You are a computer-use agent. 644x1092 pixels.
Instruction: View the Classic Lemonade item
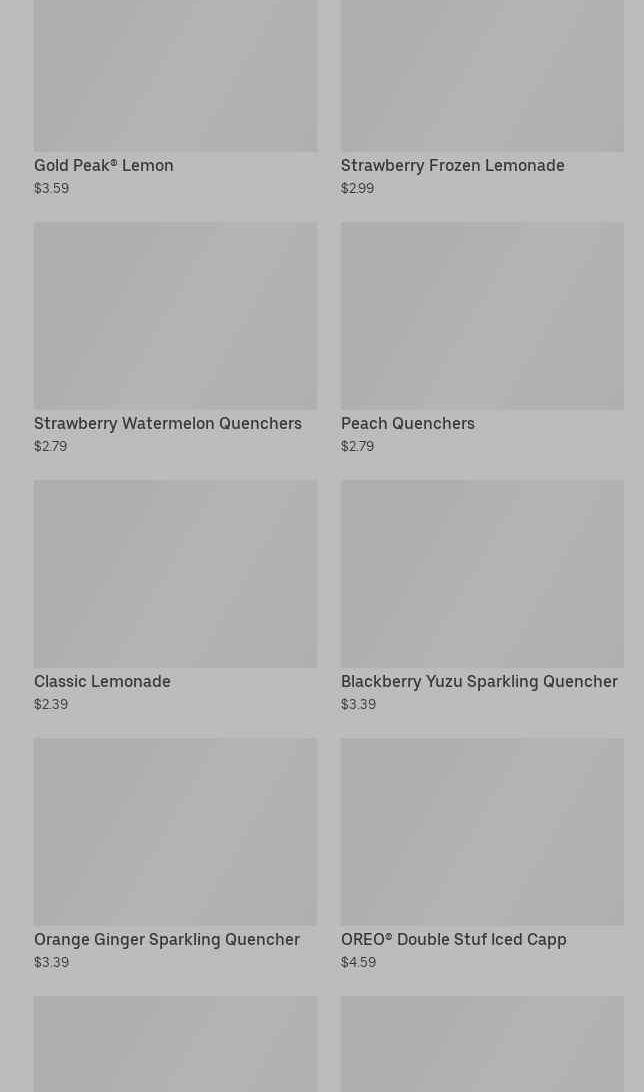pyautogui.click(x=175, y=597)
